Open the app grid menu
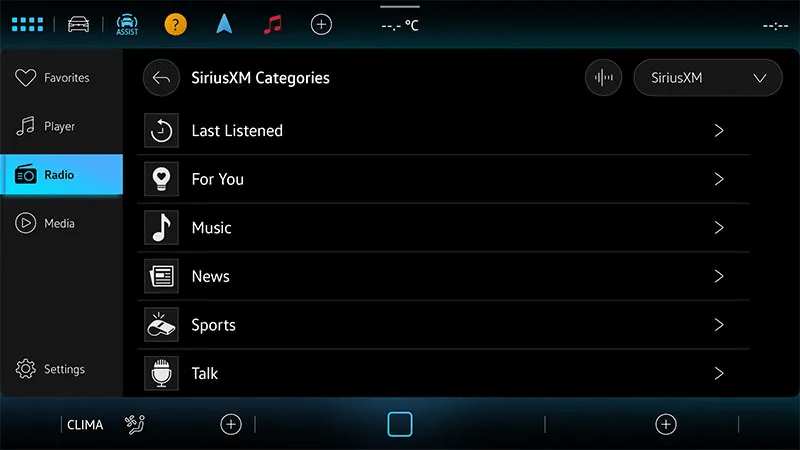 pos(27,24)
